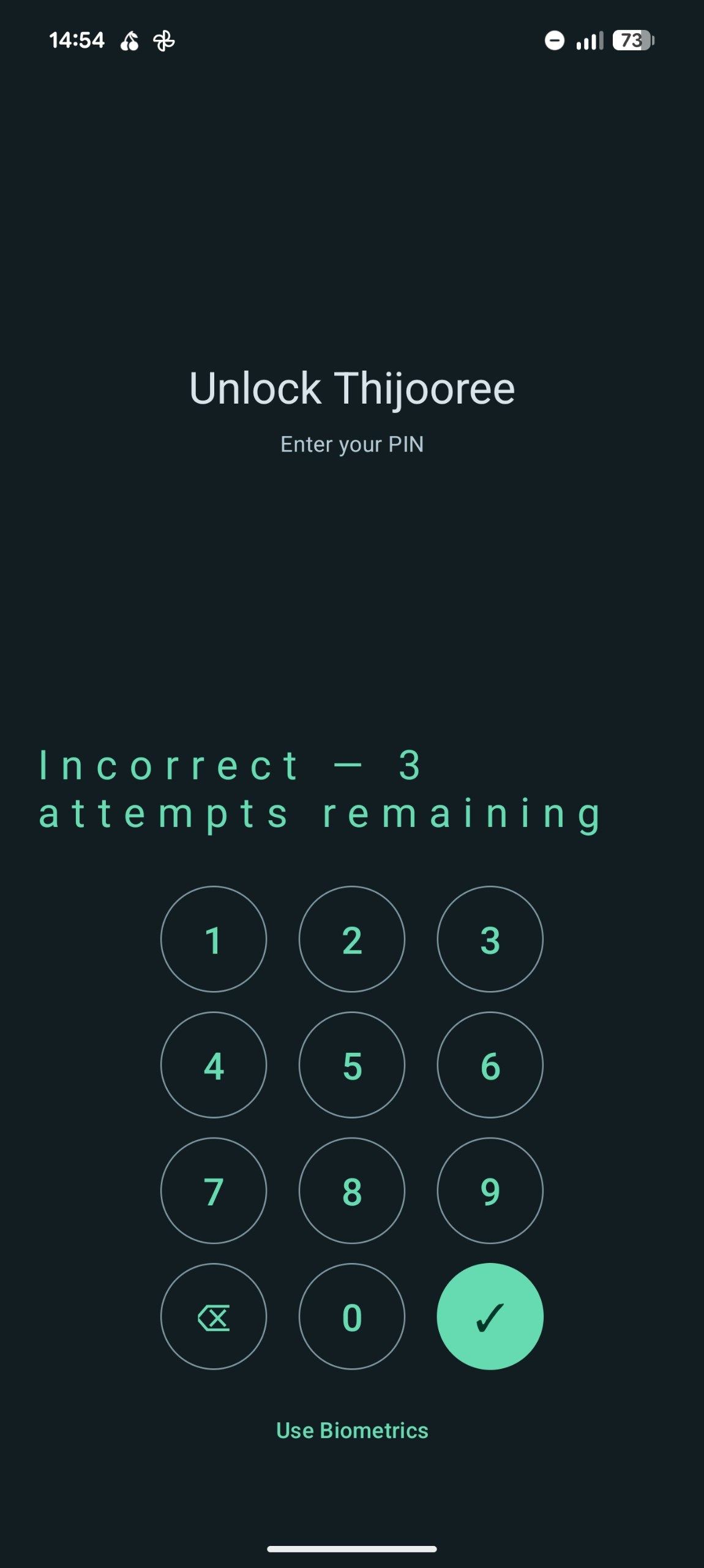Select digit 9 on the keypad

click(x=490, y=1191)
